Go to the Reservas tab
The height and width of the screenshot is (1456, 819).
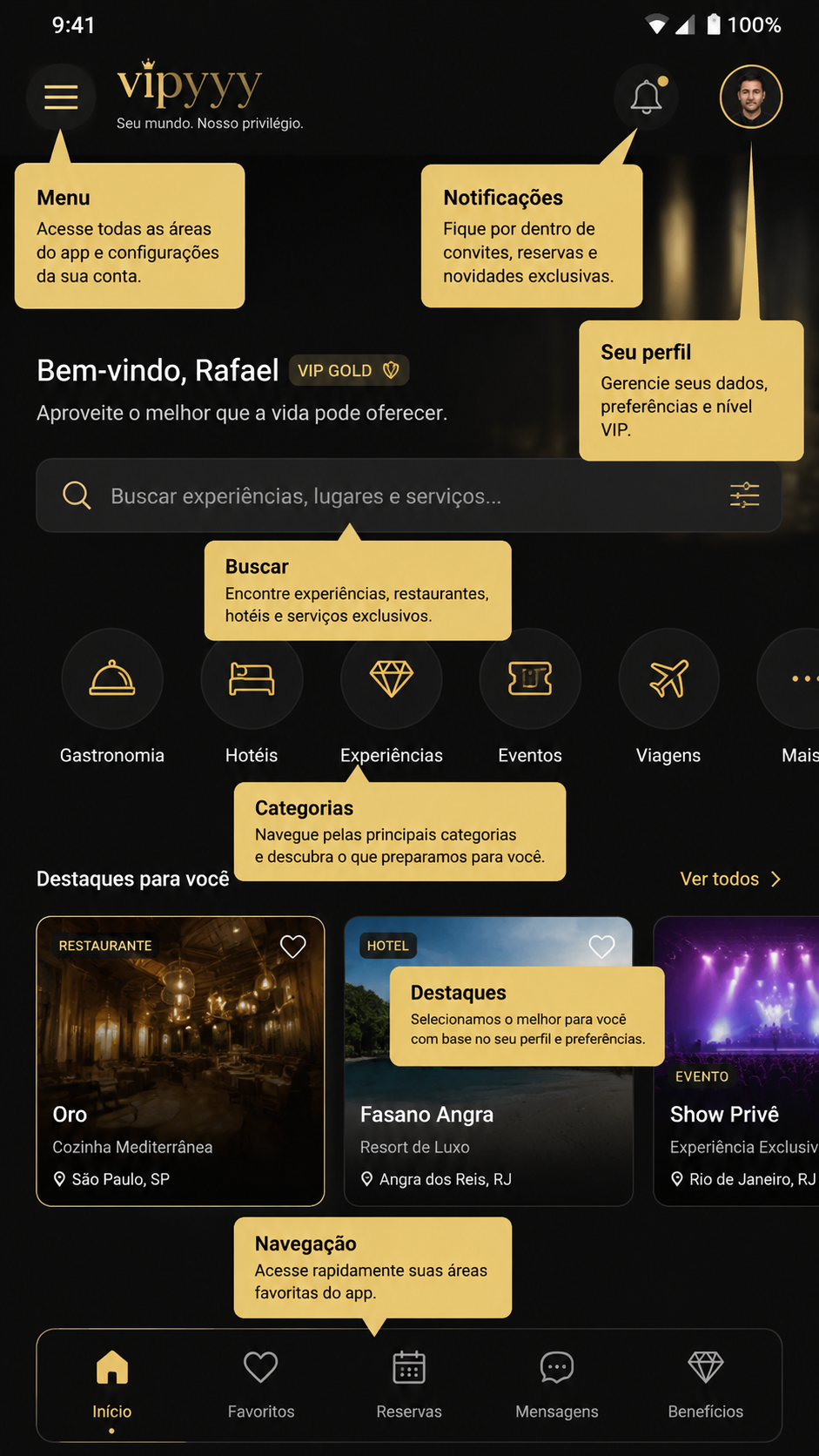pyautogui.click(x=409, y=1385)
